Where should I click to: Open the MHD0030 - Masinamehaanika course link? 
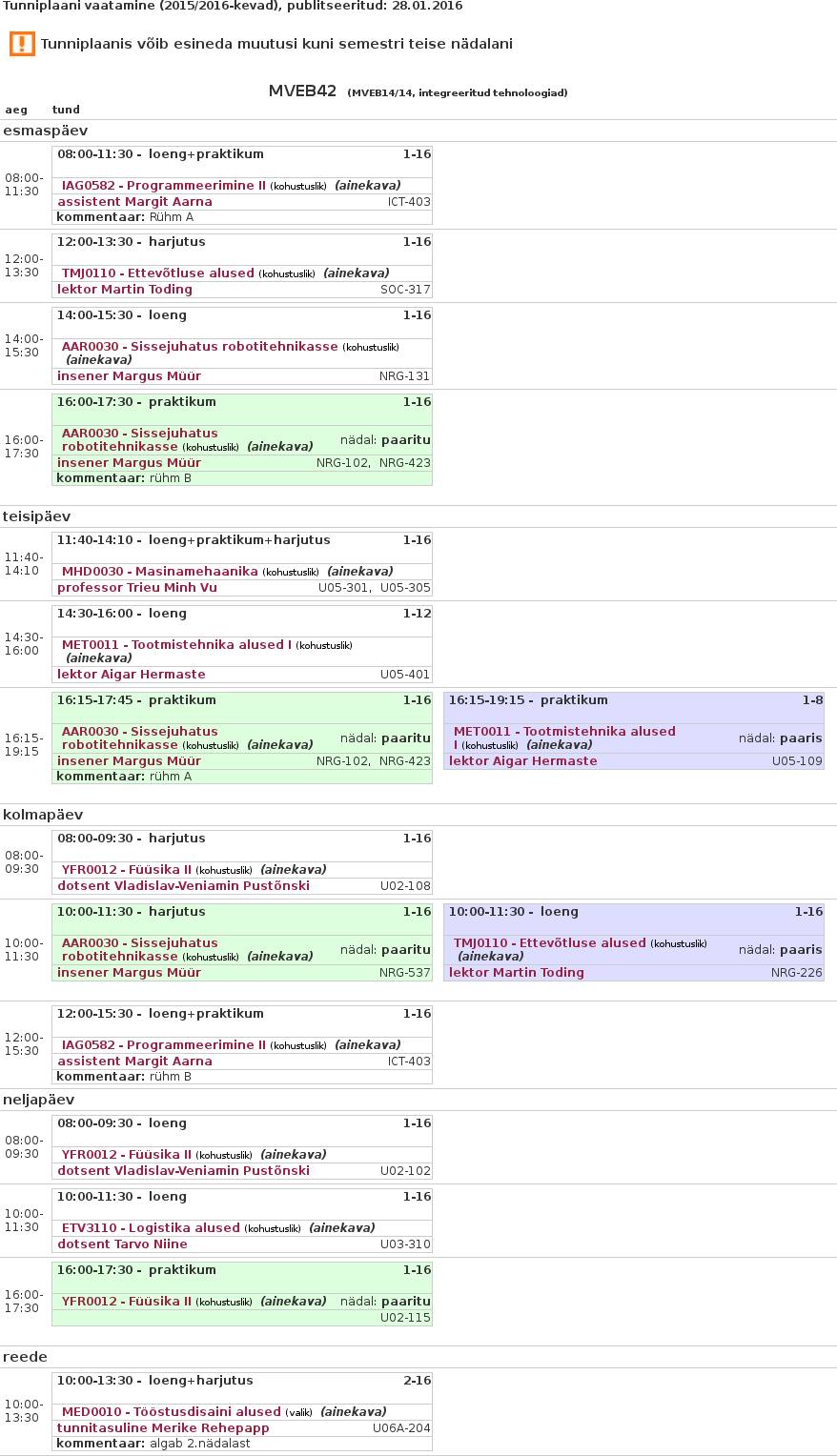point(159,572)
